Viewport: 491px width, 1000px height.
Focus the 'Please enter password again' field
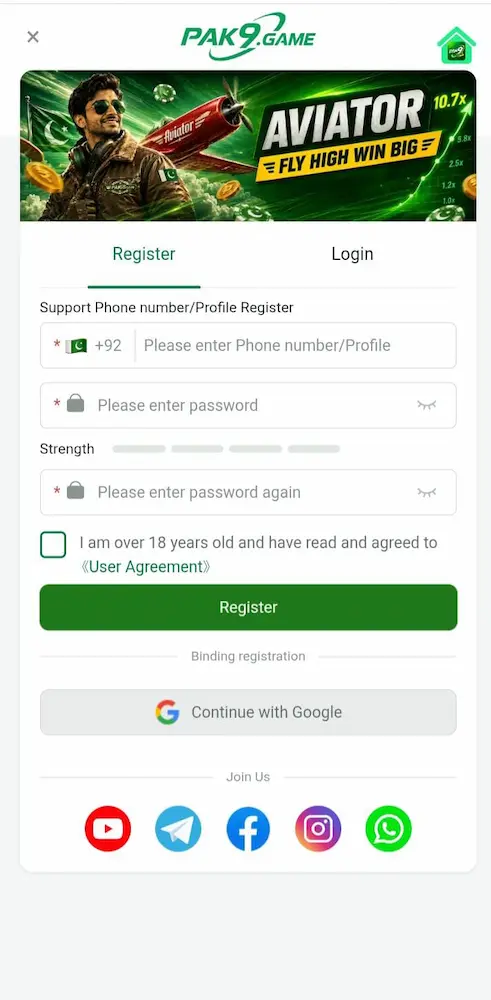click(248, 492)
